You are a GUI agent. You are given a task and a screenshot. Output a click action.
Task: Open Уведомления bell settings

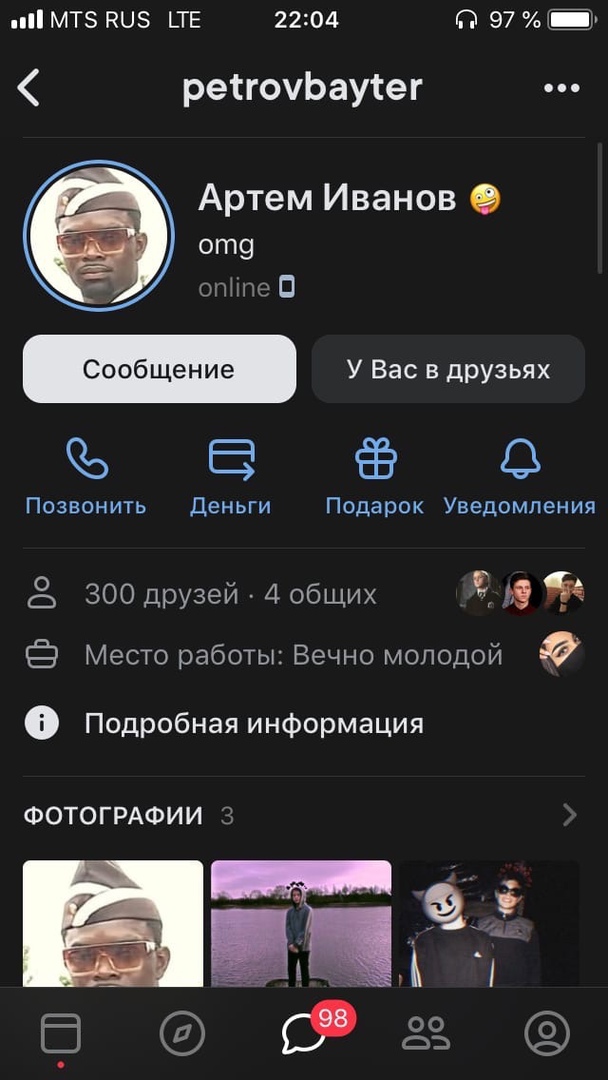coord(520,477)
